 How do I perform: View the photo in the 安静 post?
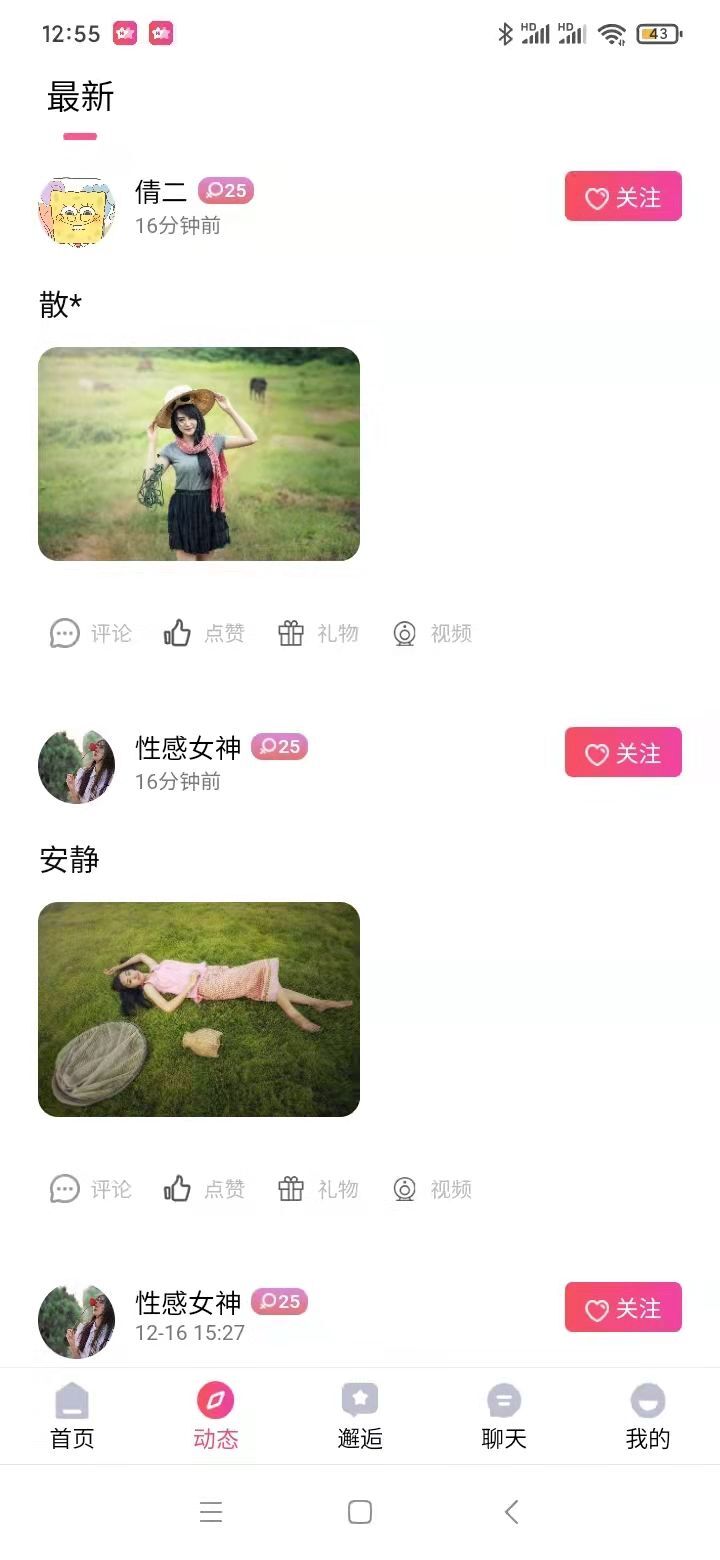(198, 1009)
